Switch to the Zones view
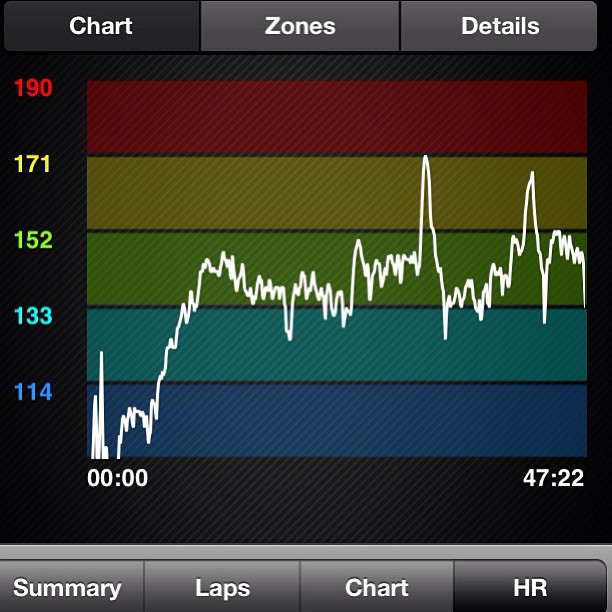The width and height of the screenshot is (612, 612). coord(300,26)
